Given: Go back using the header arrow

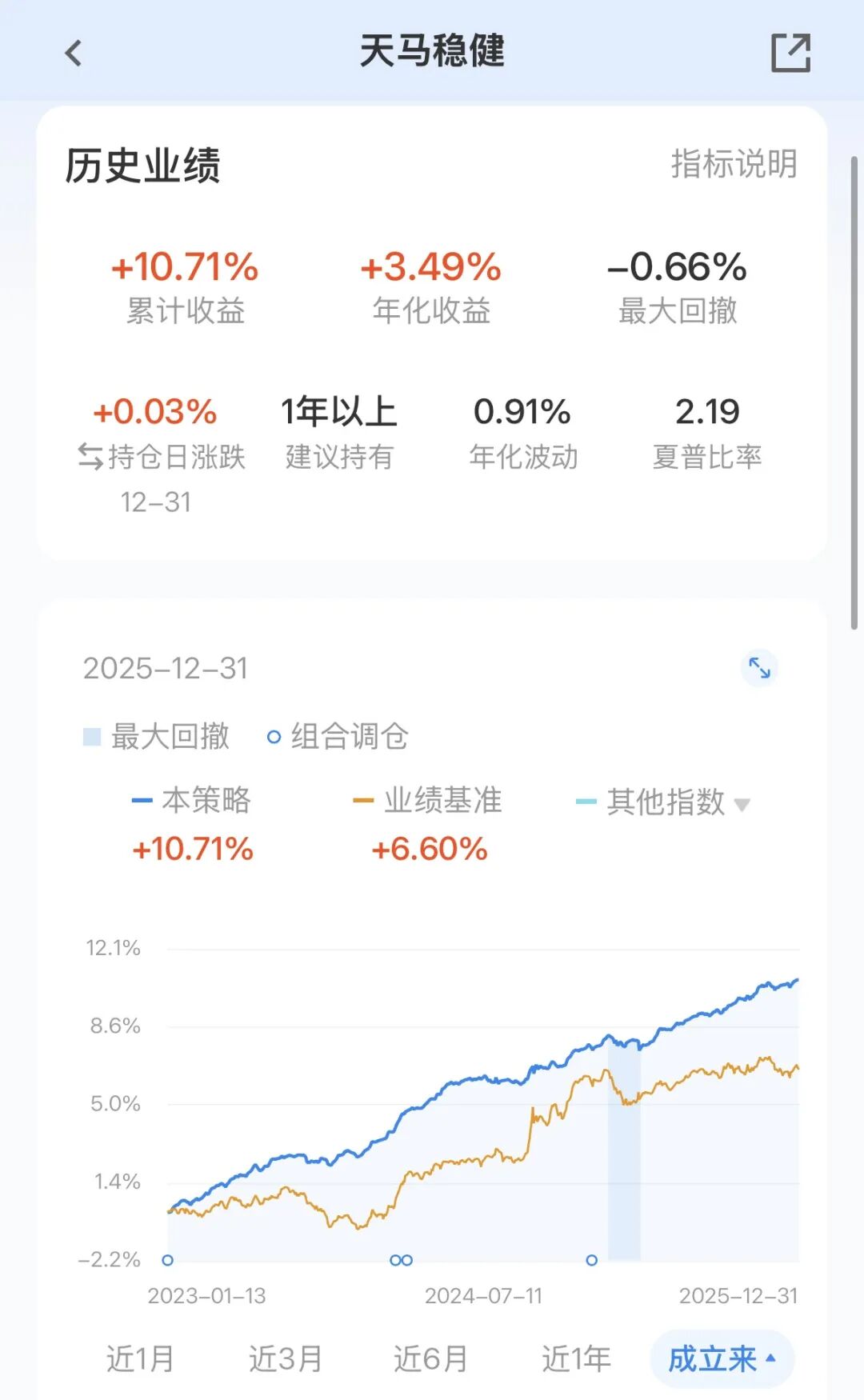Looking at the screenshot, I should 74,54.
